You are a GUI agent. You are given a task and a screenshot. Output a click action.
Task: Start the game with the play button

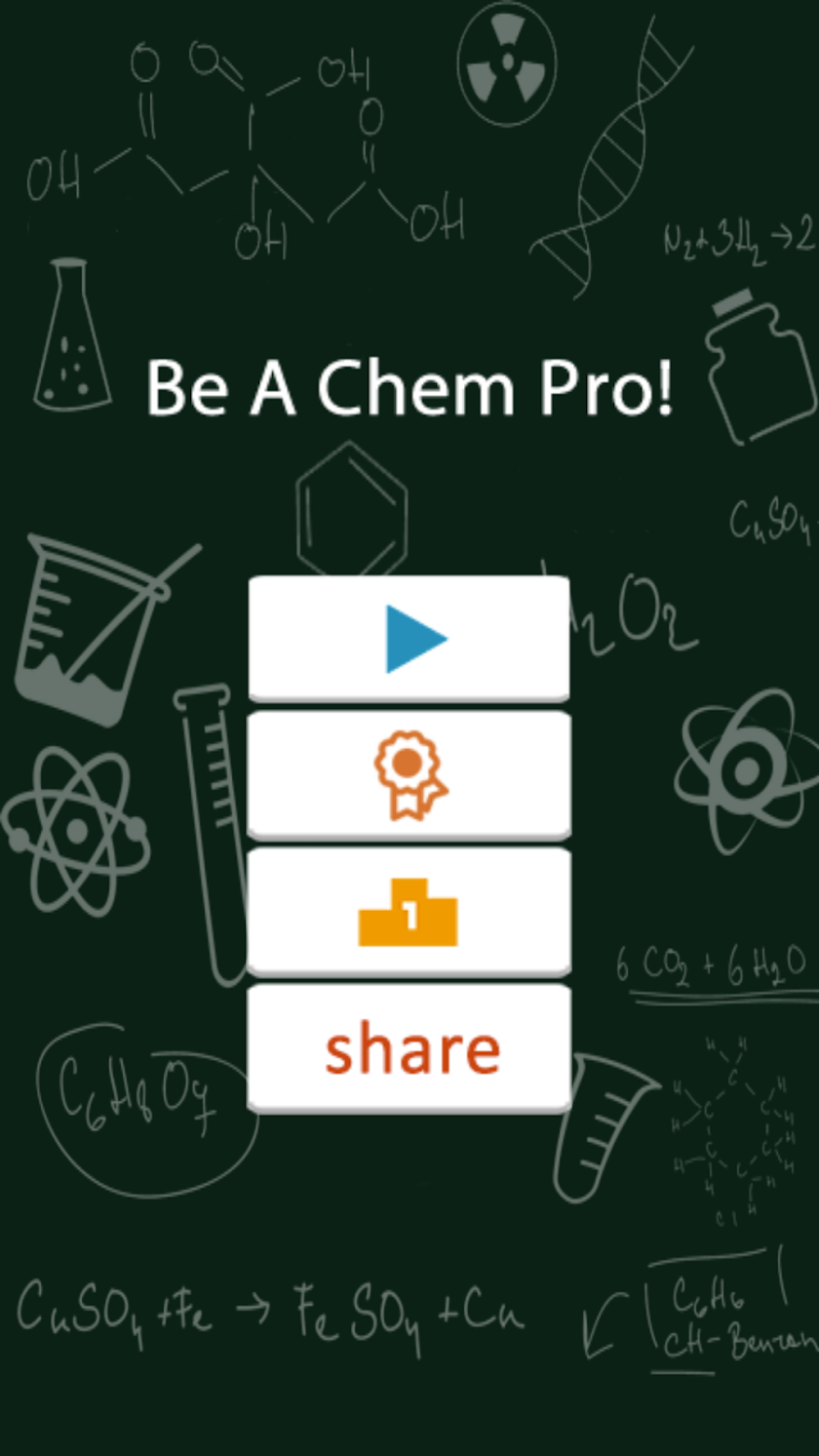(409, 639)
